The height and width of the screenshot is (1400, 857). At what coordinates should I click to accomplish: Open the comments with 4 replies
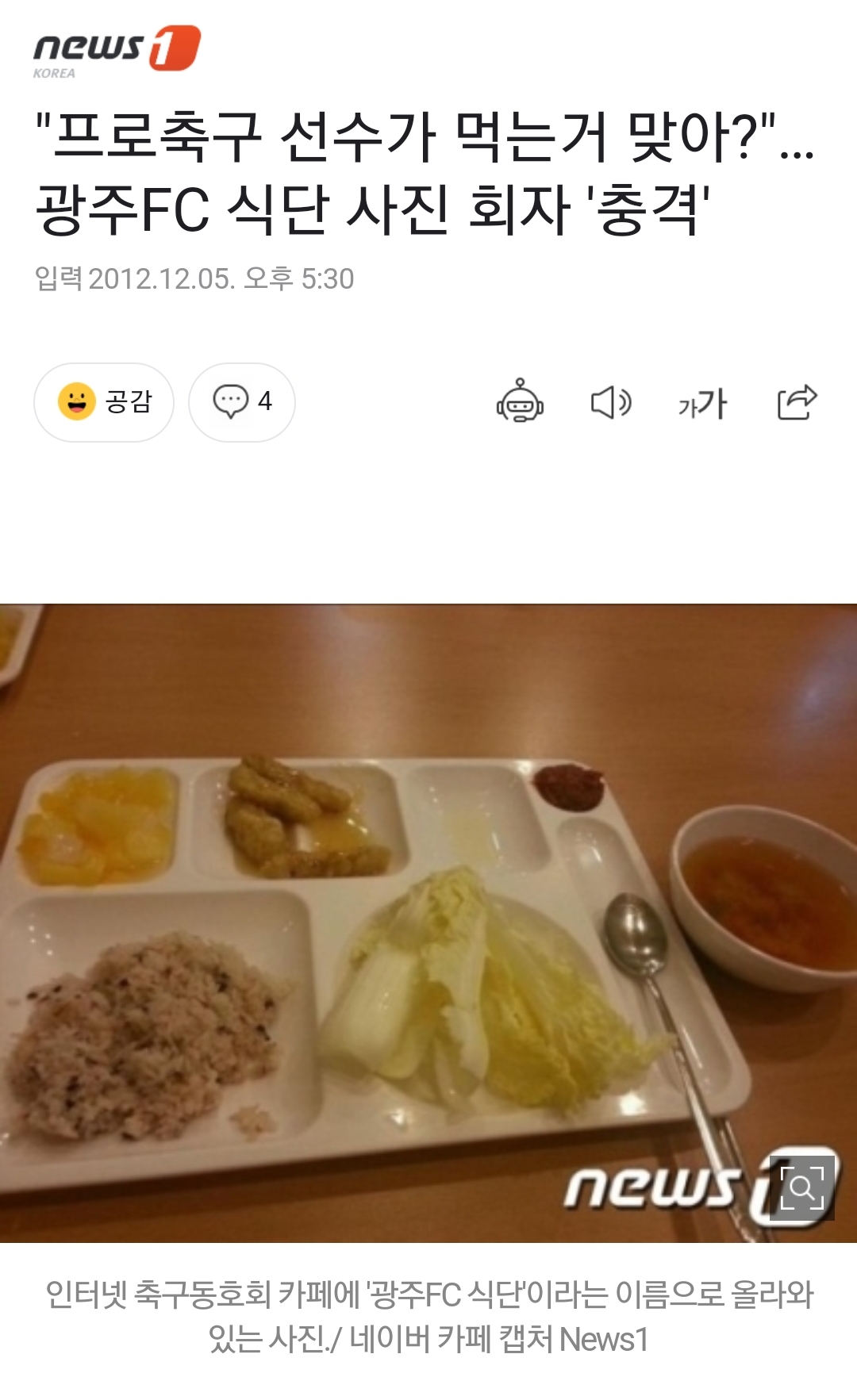(242, 402)
